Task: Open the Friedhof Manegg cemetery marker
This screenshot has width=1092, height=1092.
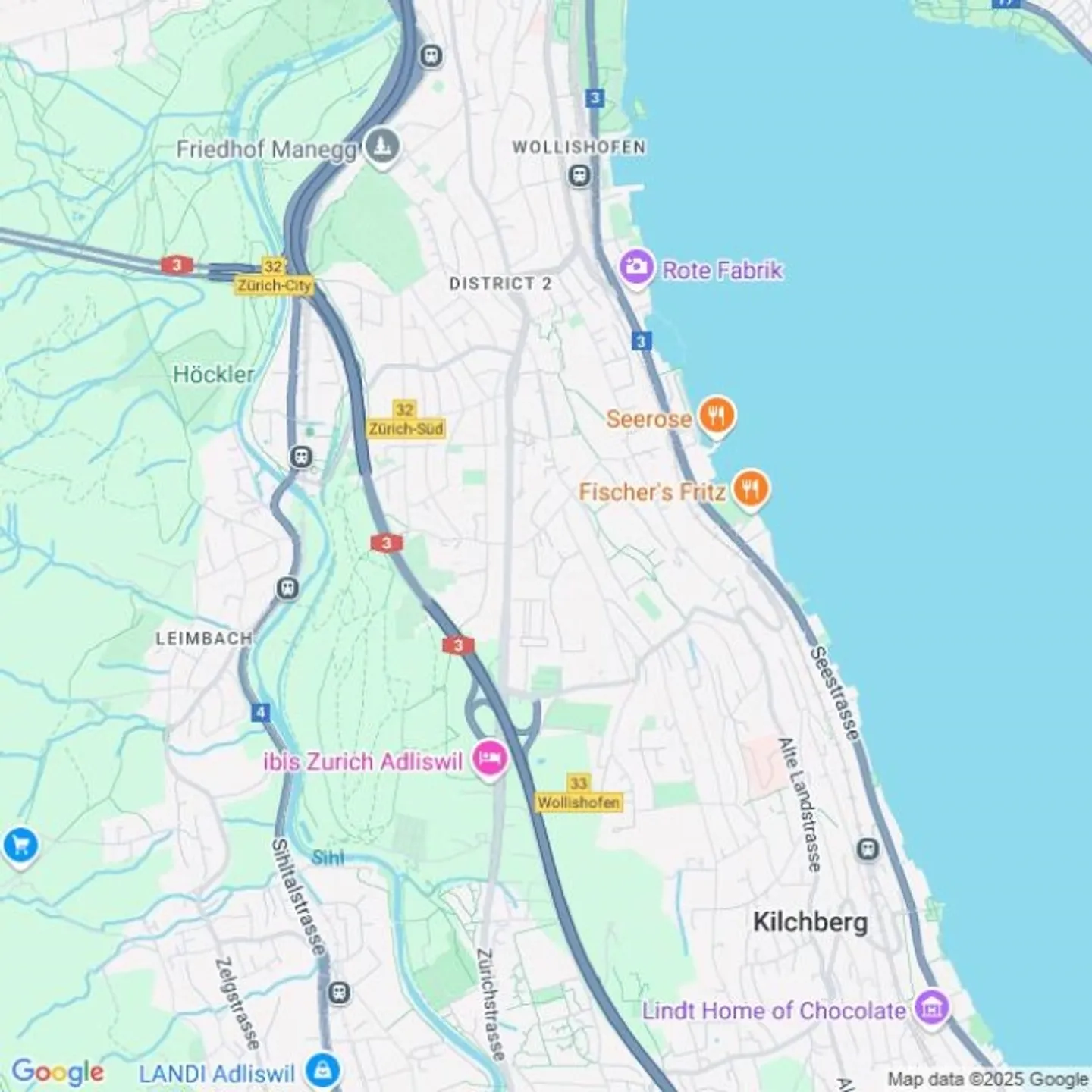Action: (x=382, y=146)
